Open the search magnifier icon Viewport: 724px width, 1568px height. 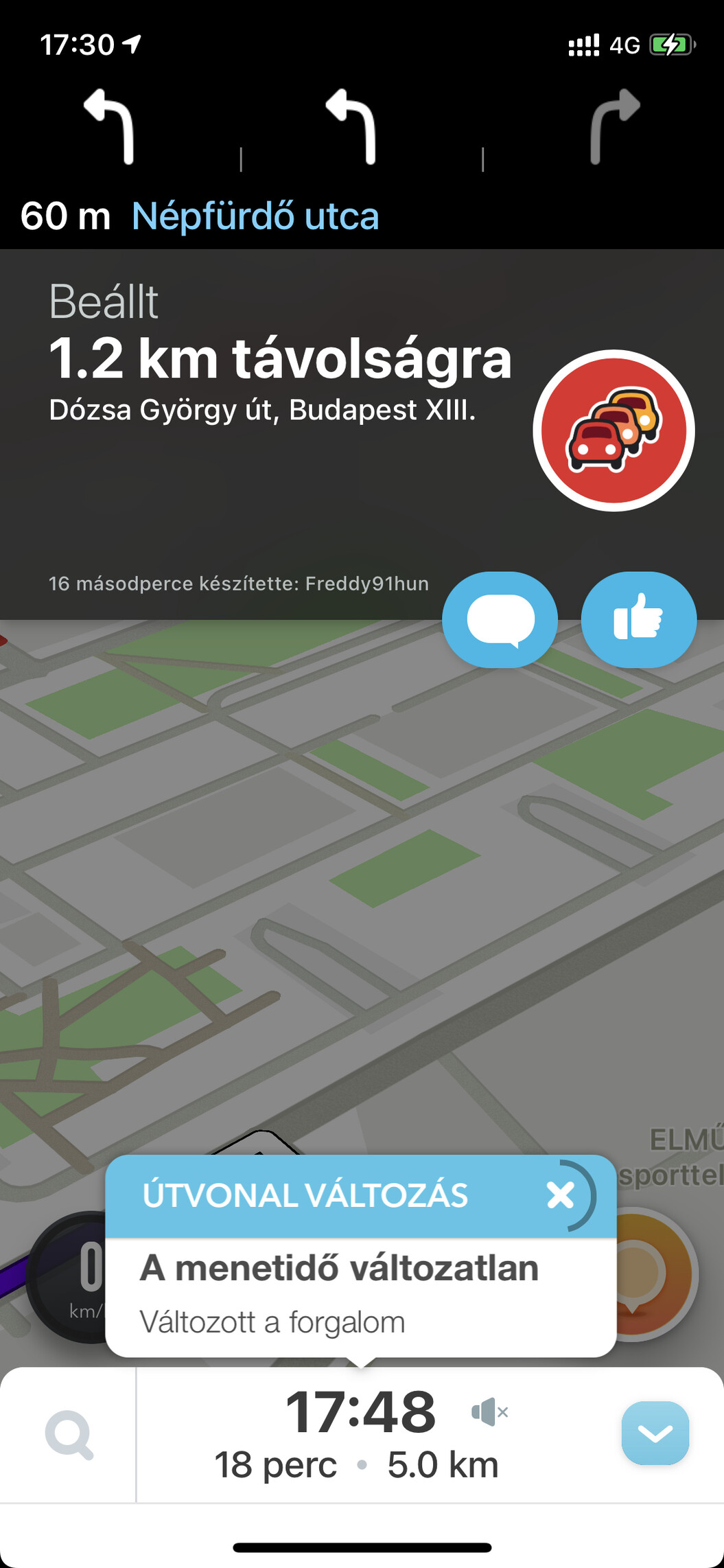(x=69, y=1435)
